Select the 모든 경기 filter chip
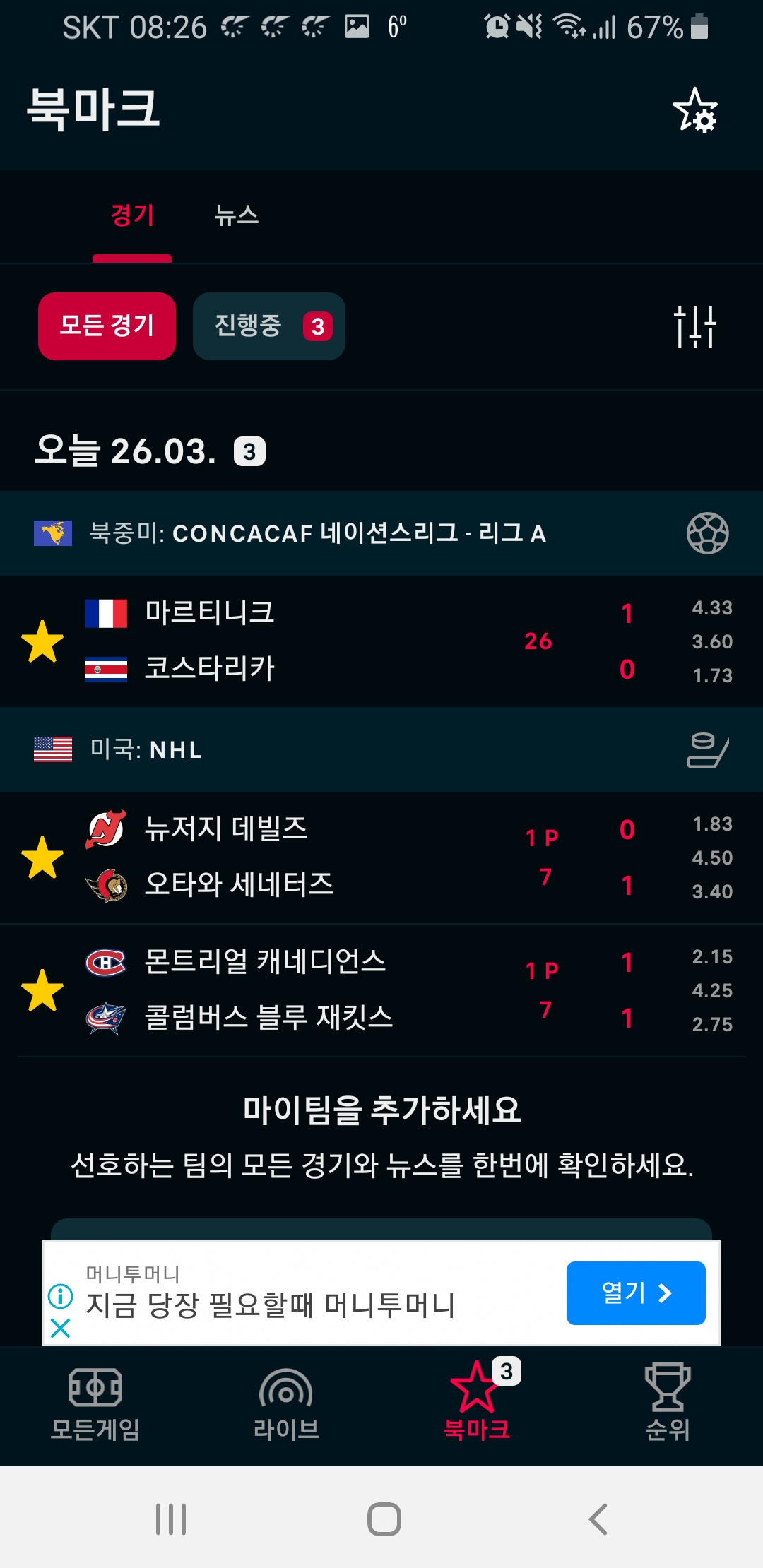 107,326
